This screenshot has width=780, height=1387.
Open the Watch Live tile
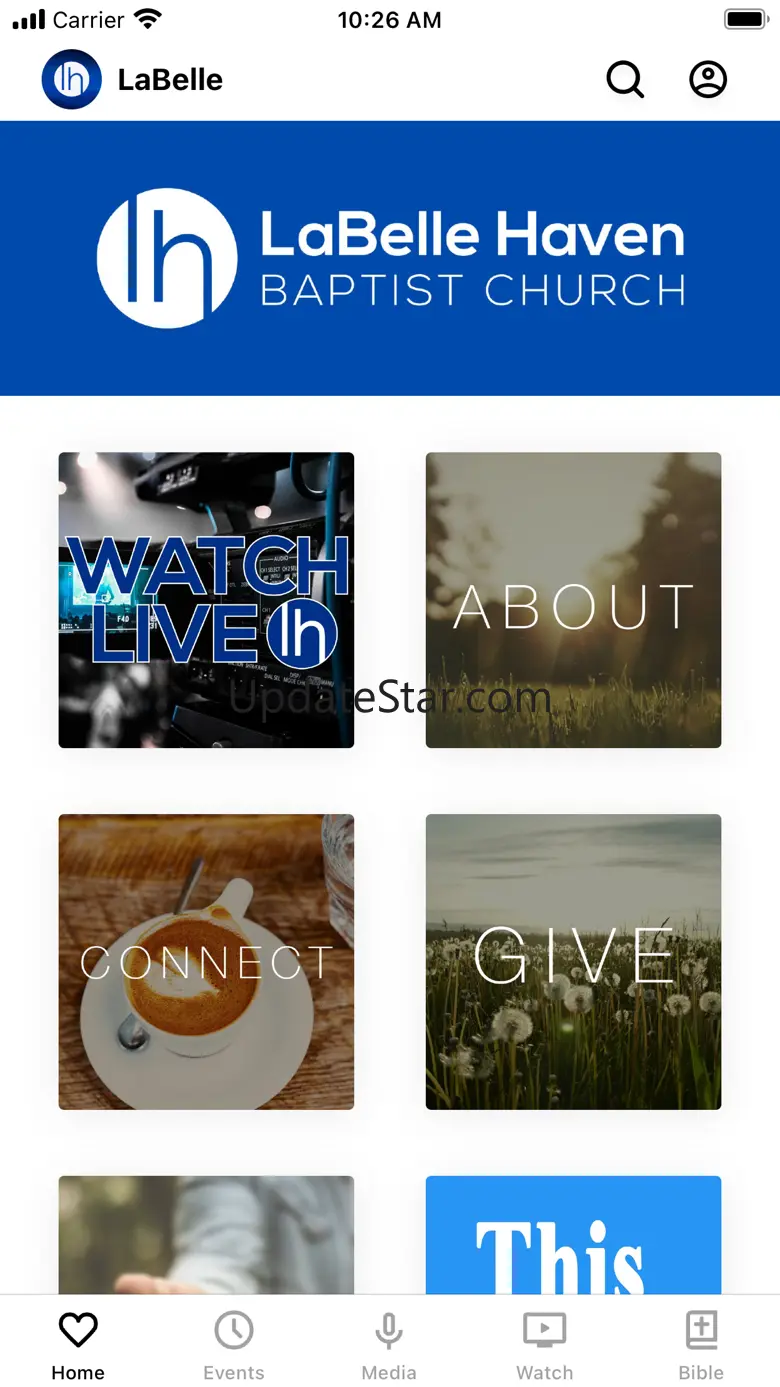206,600
